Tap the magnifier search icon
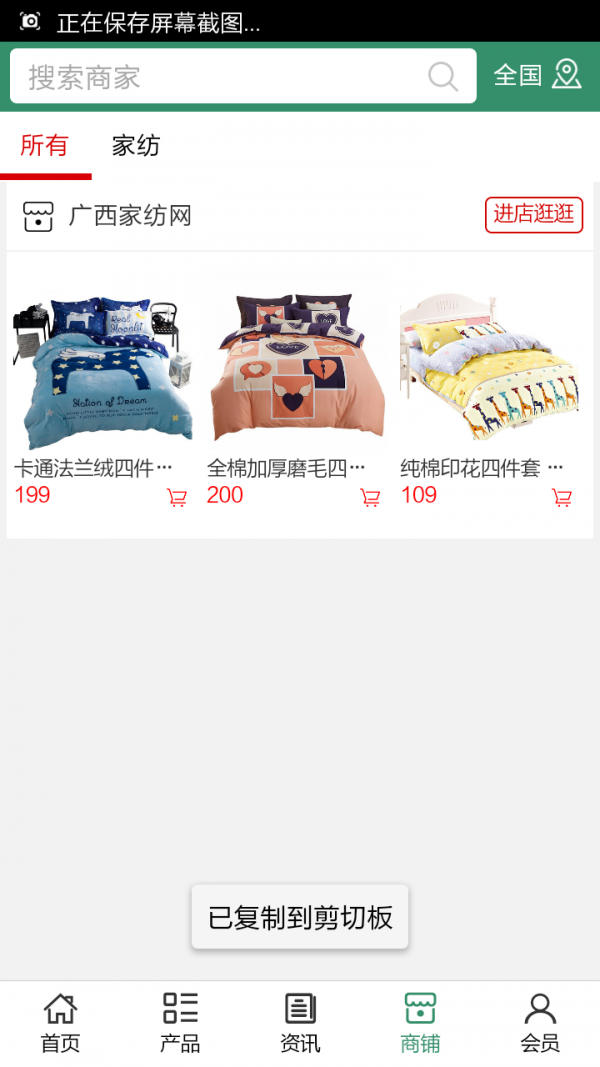Screen dimensions: 600x1067 tap(443, 76)
